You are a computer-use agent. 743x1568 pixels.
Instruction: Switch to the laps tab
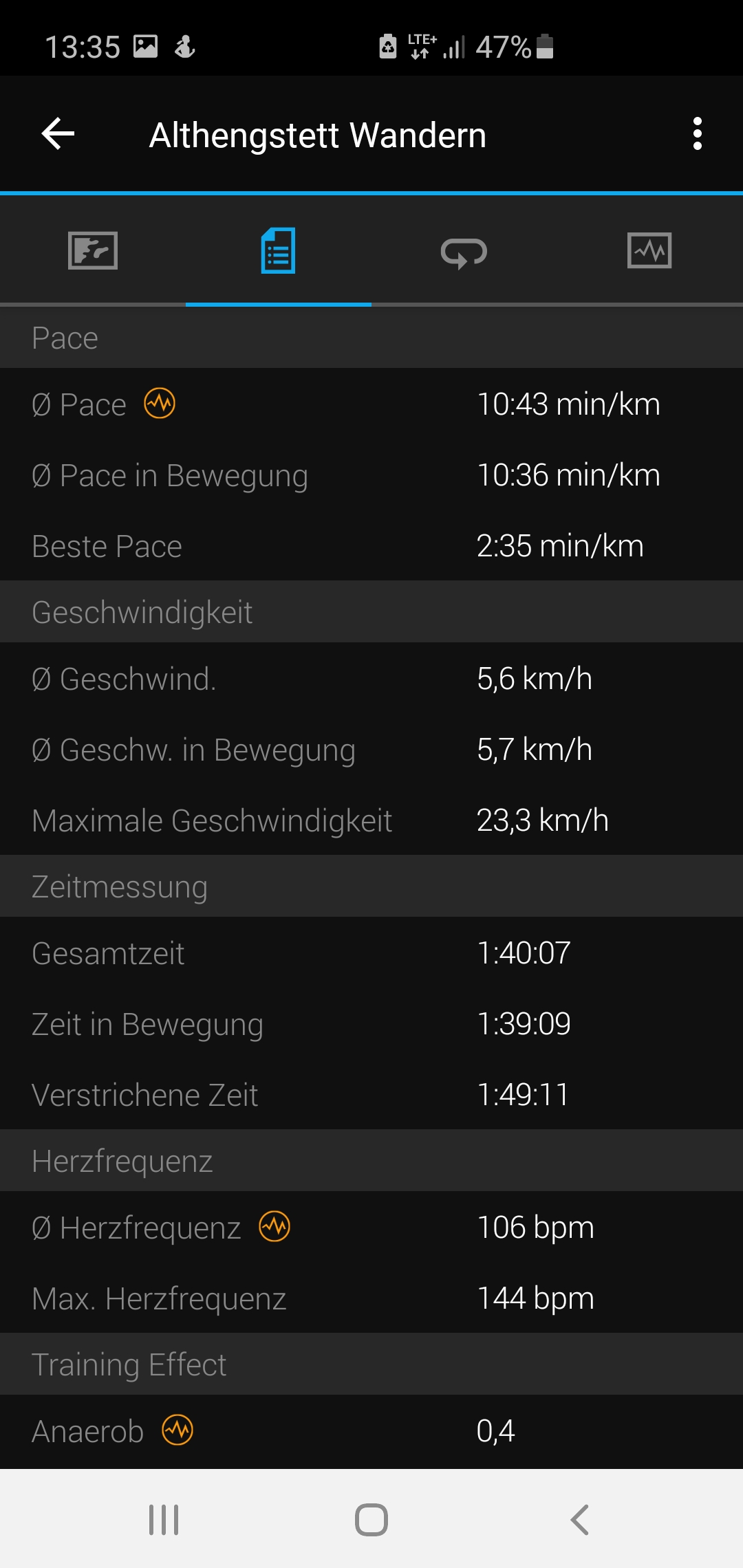464,252
